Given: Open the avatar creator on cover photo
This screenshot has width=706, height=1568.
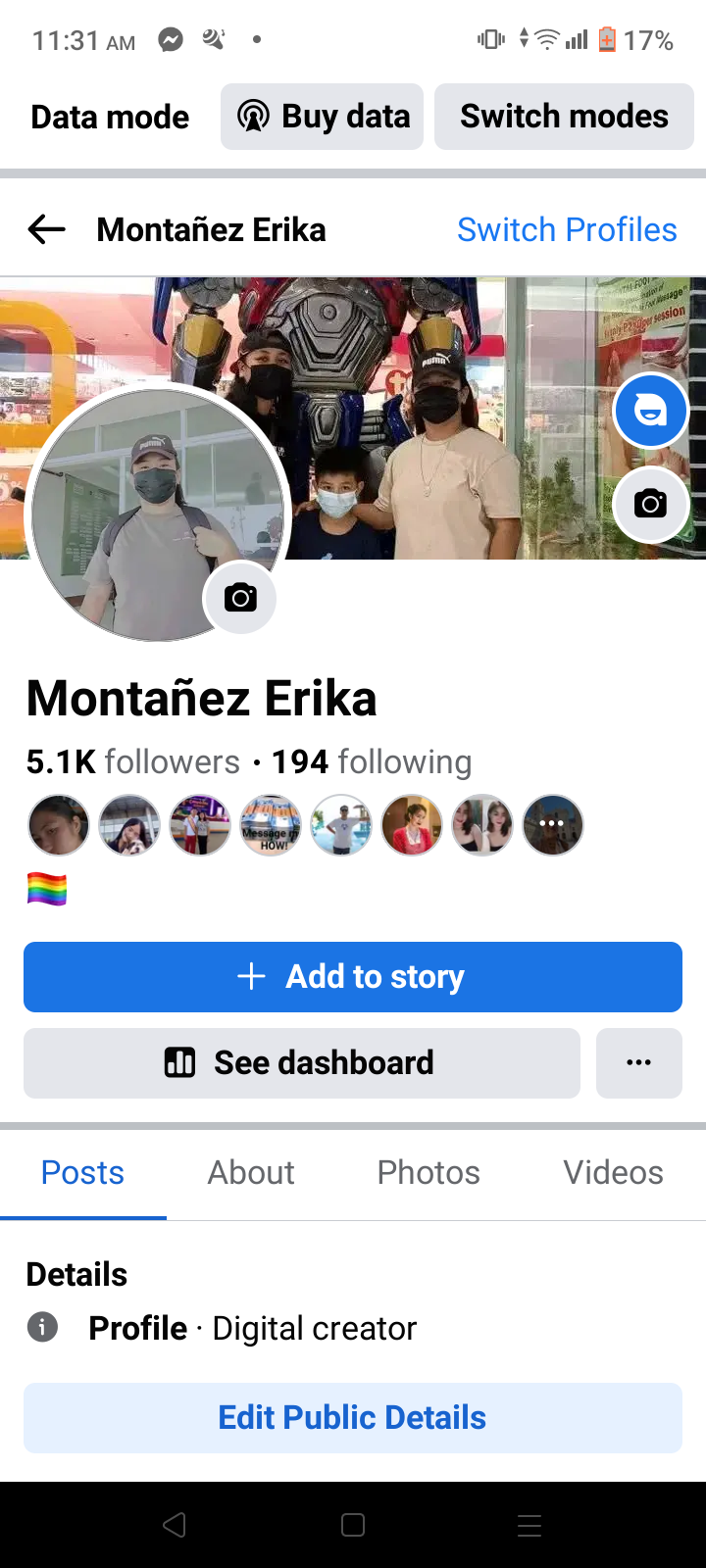Looking at the screenshot, I should 650,411.
